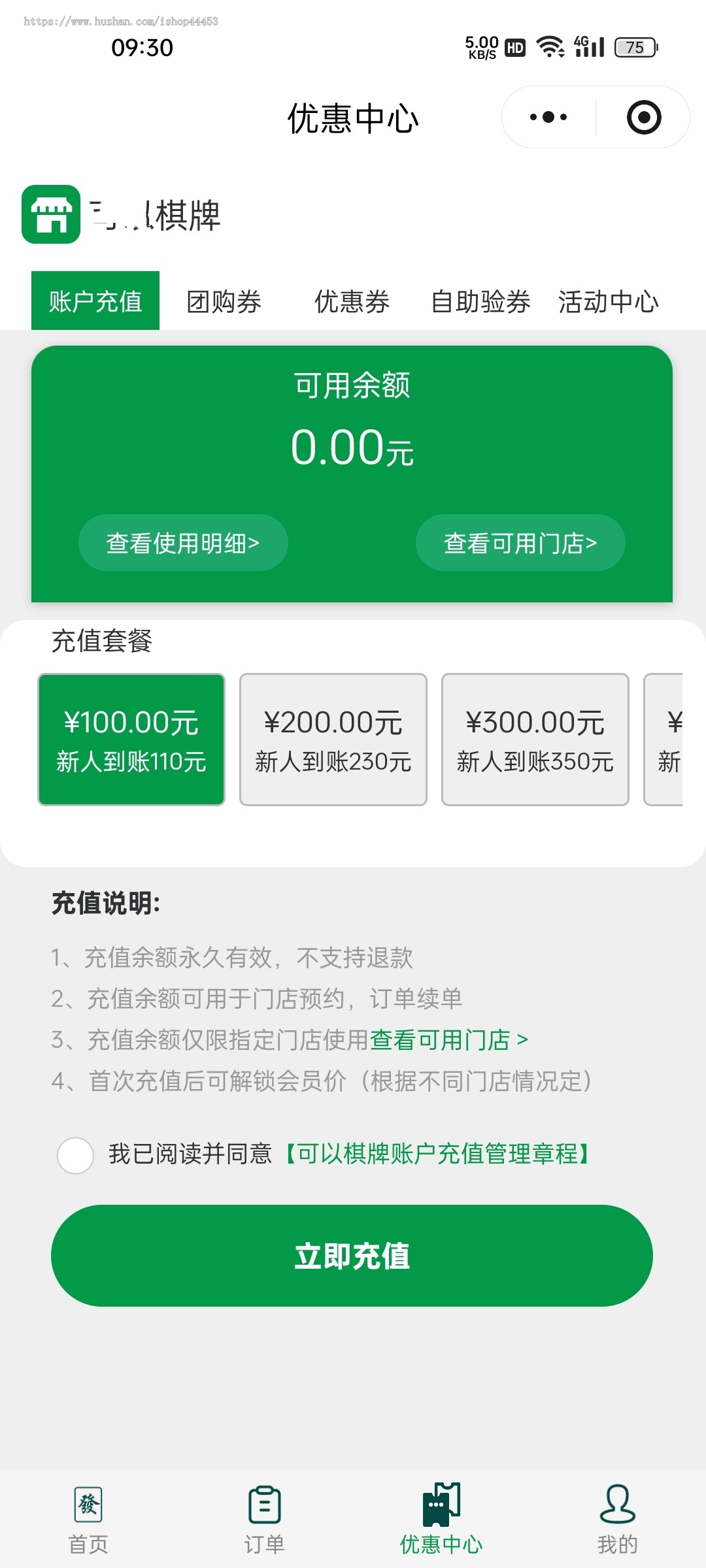This screenshot has height=1568, width=706.
Task: Expand 查看使用明细 balance details
Action: [182, 542]
